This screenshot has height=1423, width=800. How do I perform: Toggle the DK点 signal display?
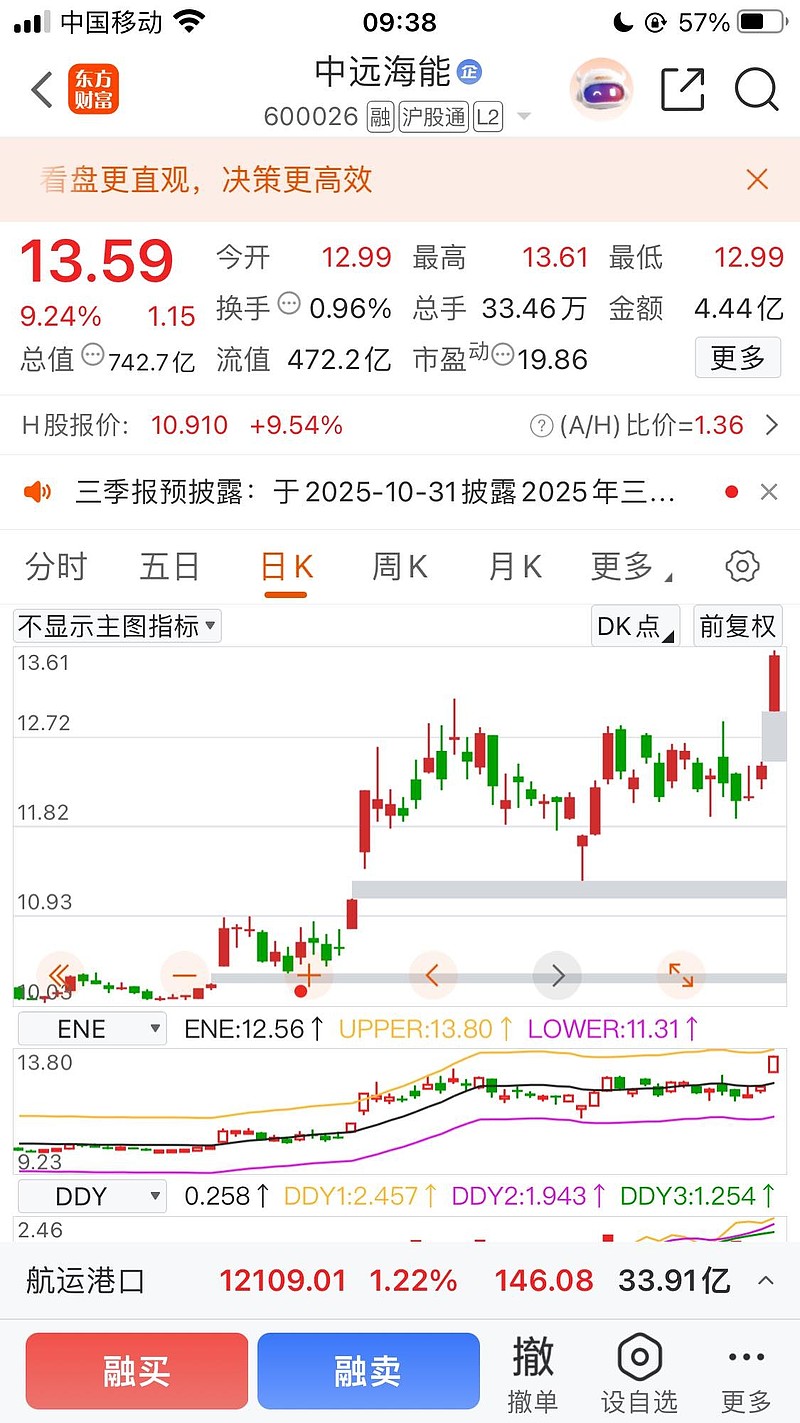coord(634,625)
